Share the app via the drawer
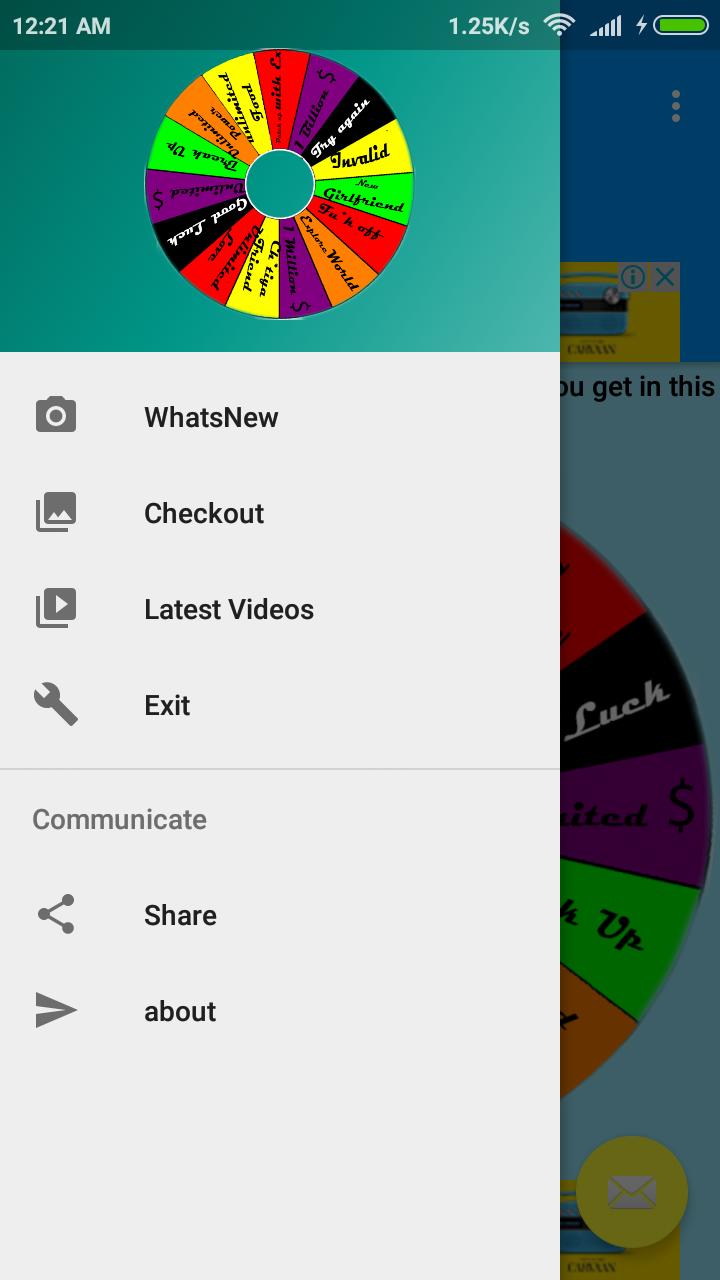Screen dimensions: 720x1280 [x=180, y=915]
